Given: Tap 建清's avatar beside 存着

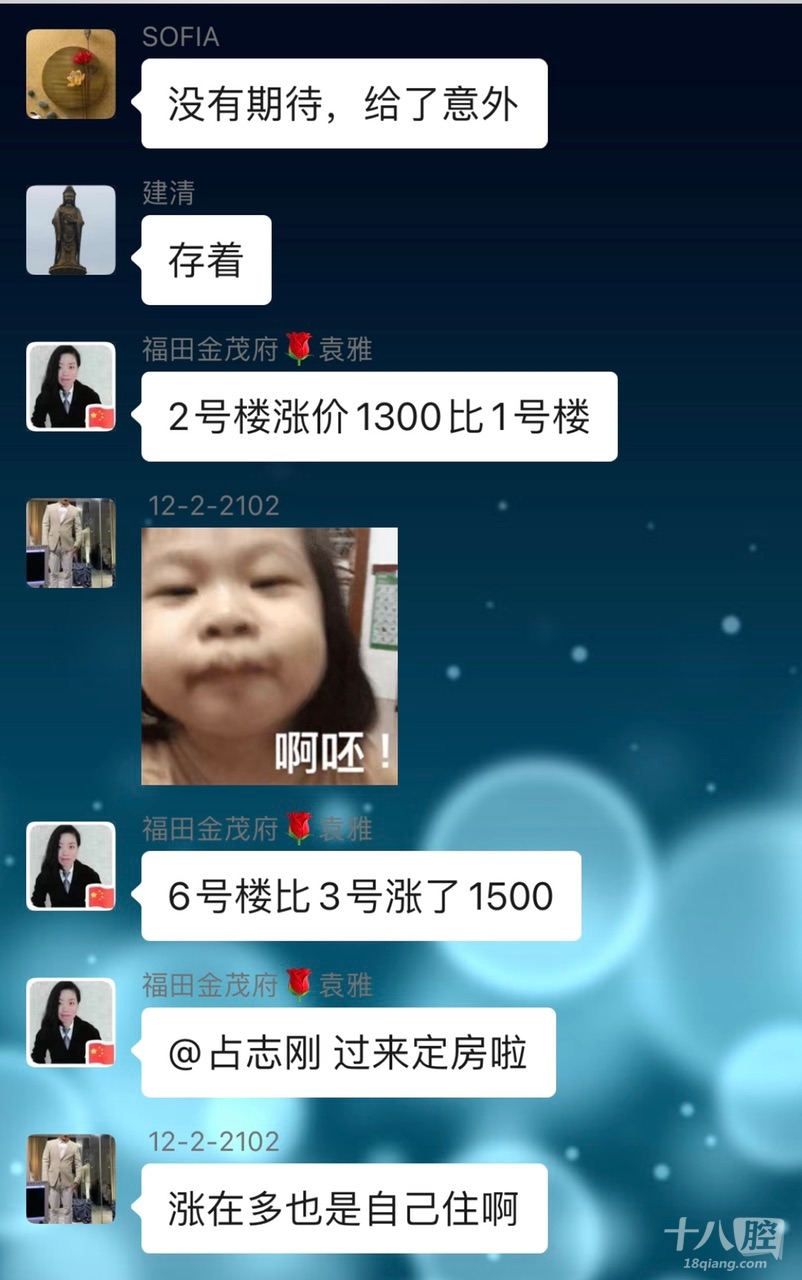Looking at the screenshot, I should (70, 230).
